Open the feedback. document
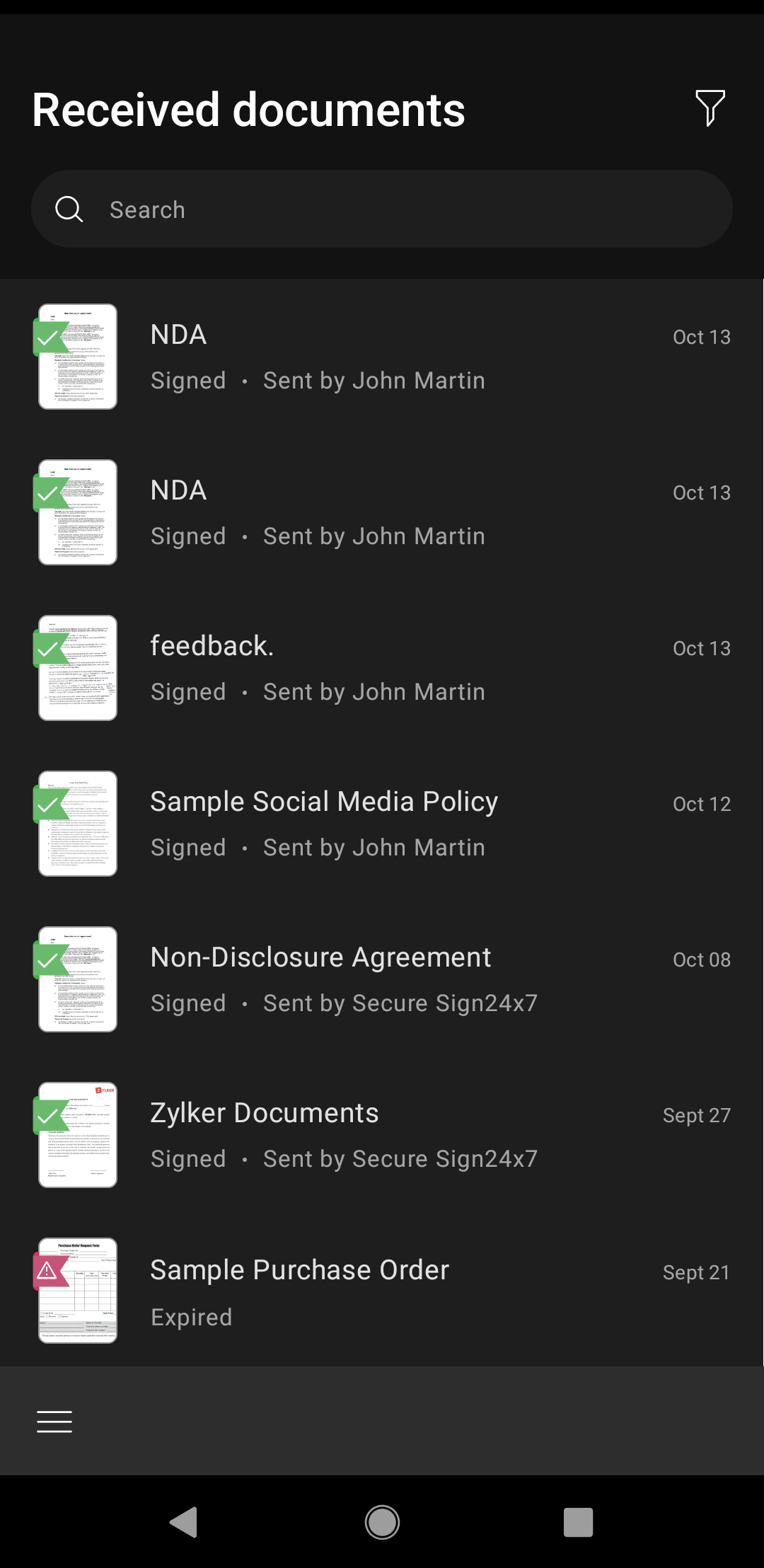The width and height of the screenshot is (764, 1568). point(382,668)
